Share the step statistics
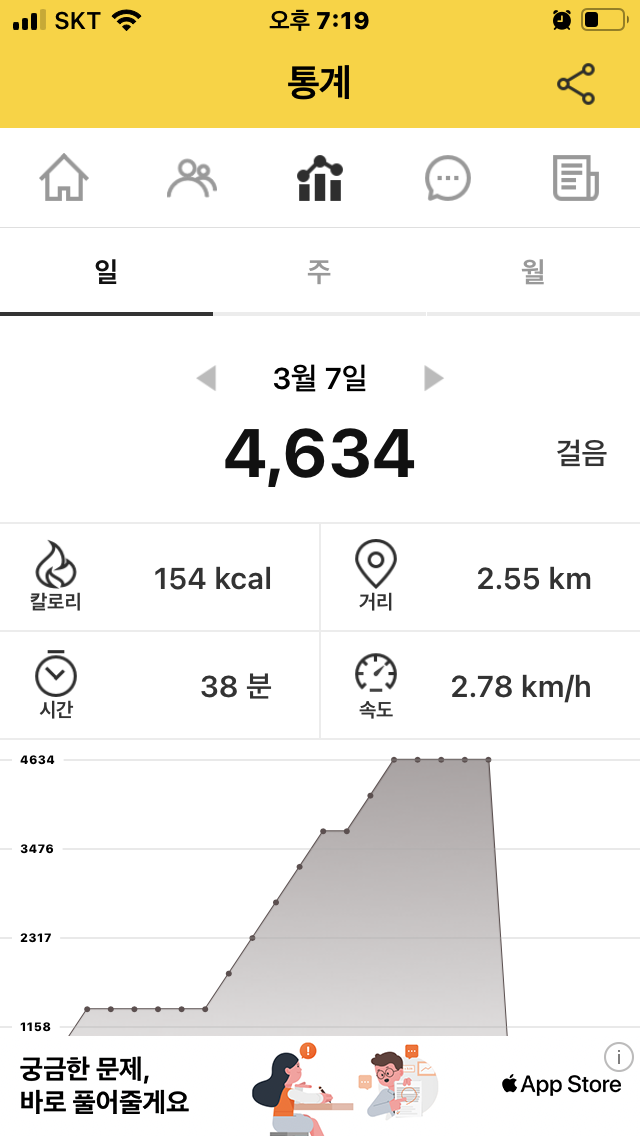Viewport: 640px width, 1136px height. pos(575,84)
